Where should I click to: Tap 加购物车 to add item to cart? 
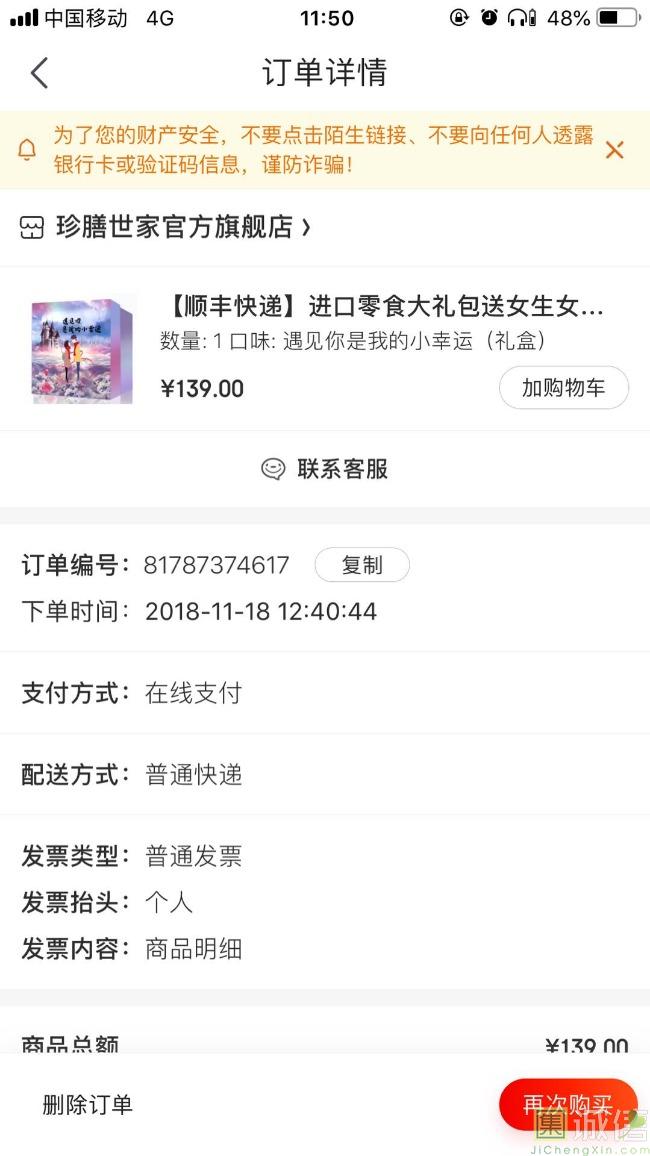(563, 388)
